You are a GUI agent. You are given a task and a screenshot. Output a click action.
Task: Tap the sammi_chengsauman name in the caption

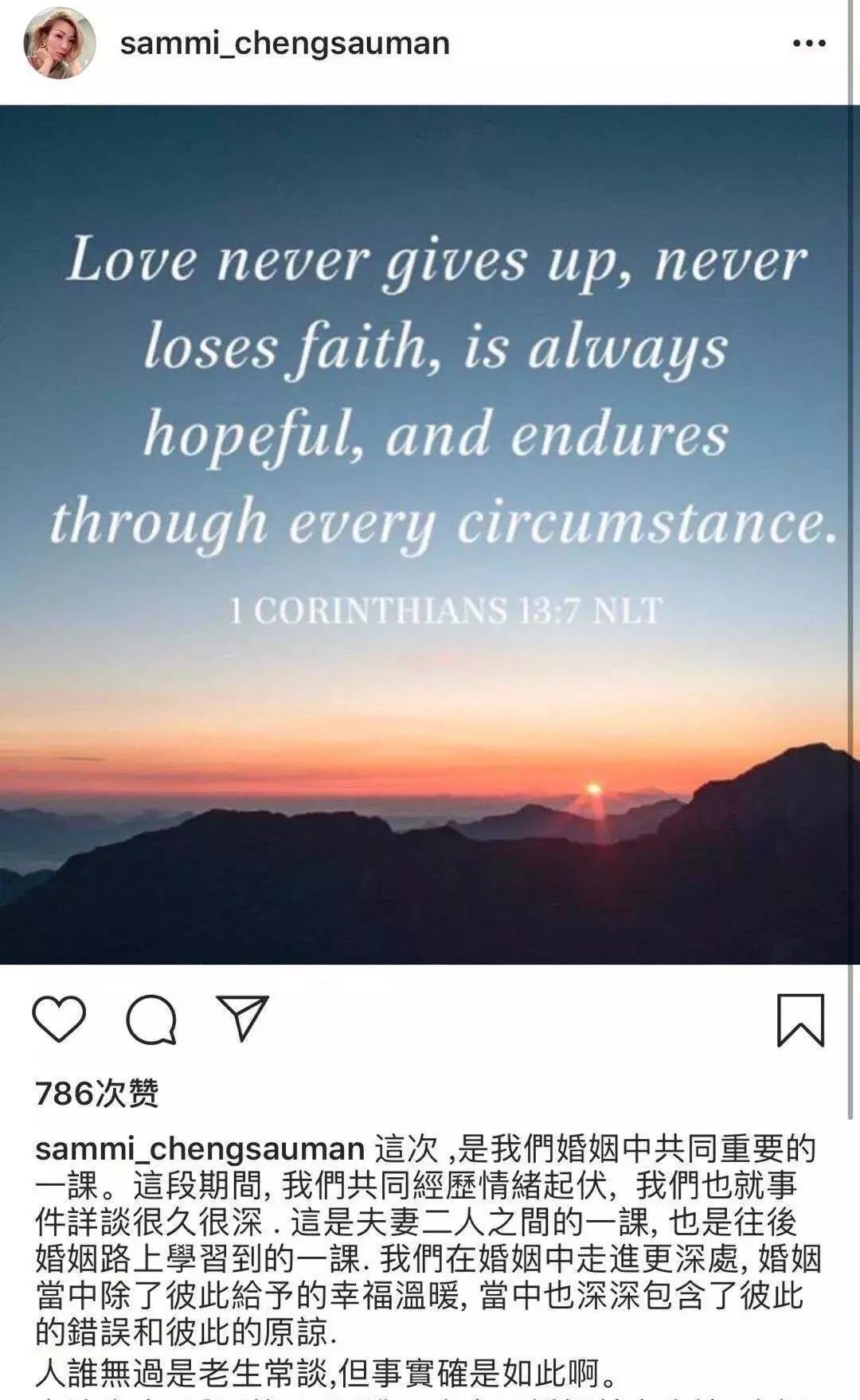point(200,1149)
